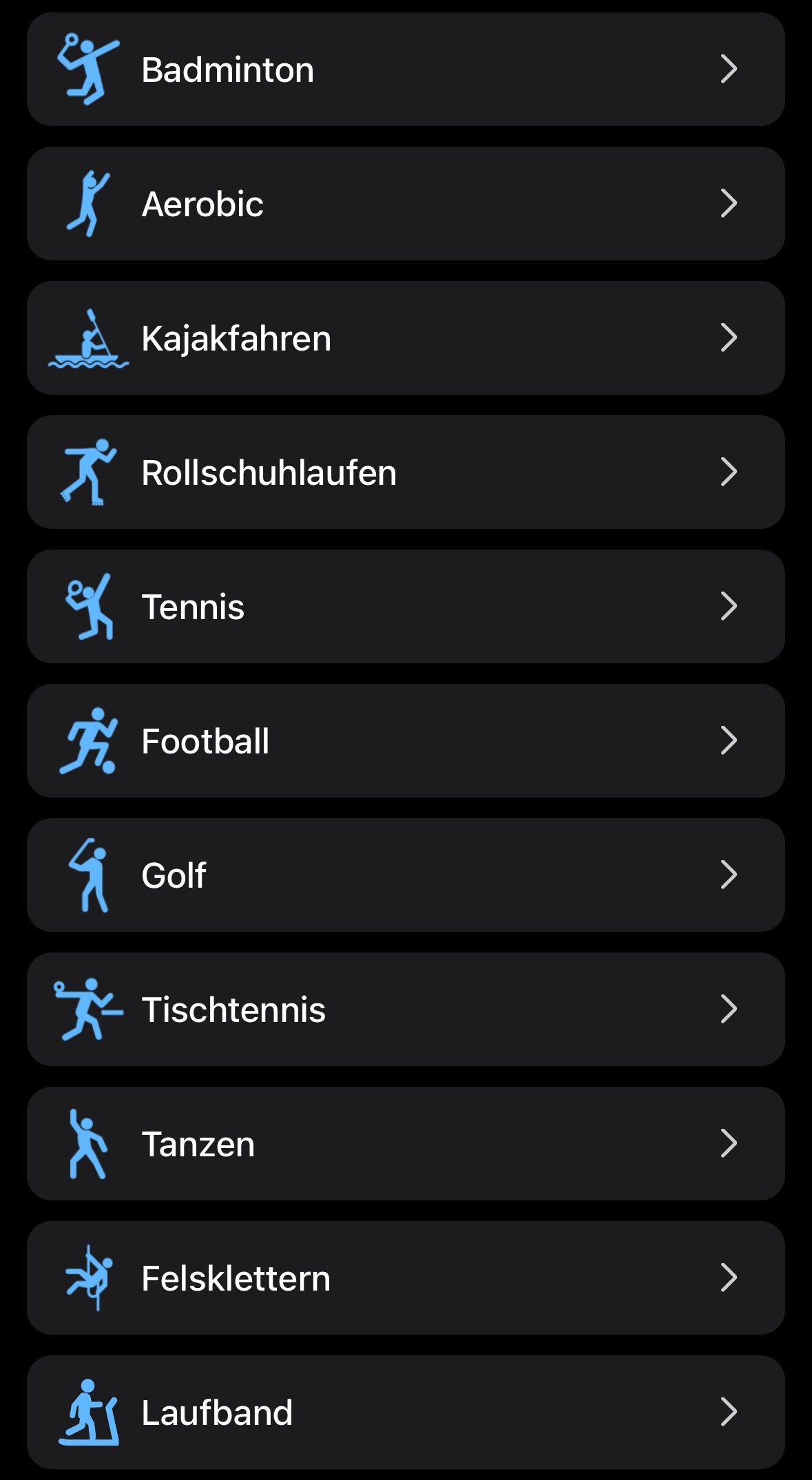Open the Football entry
Screen dimensions: 812x1480
pyautogui.click(x=406, y=740)
